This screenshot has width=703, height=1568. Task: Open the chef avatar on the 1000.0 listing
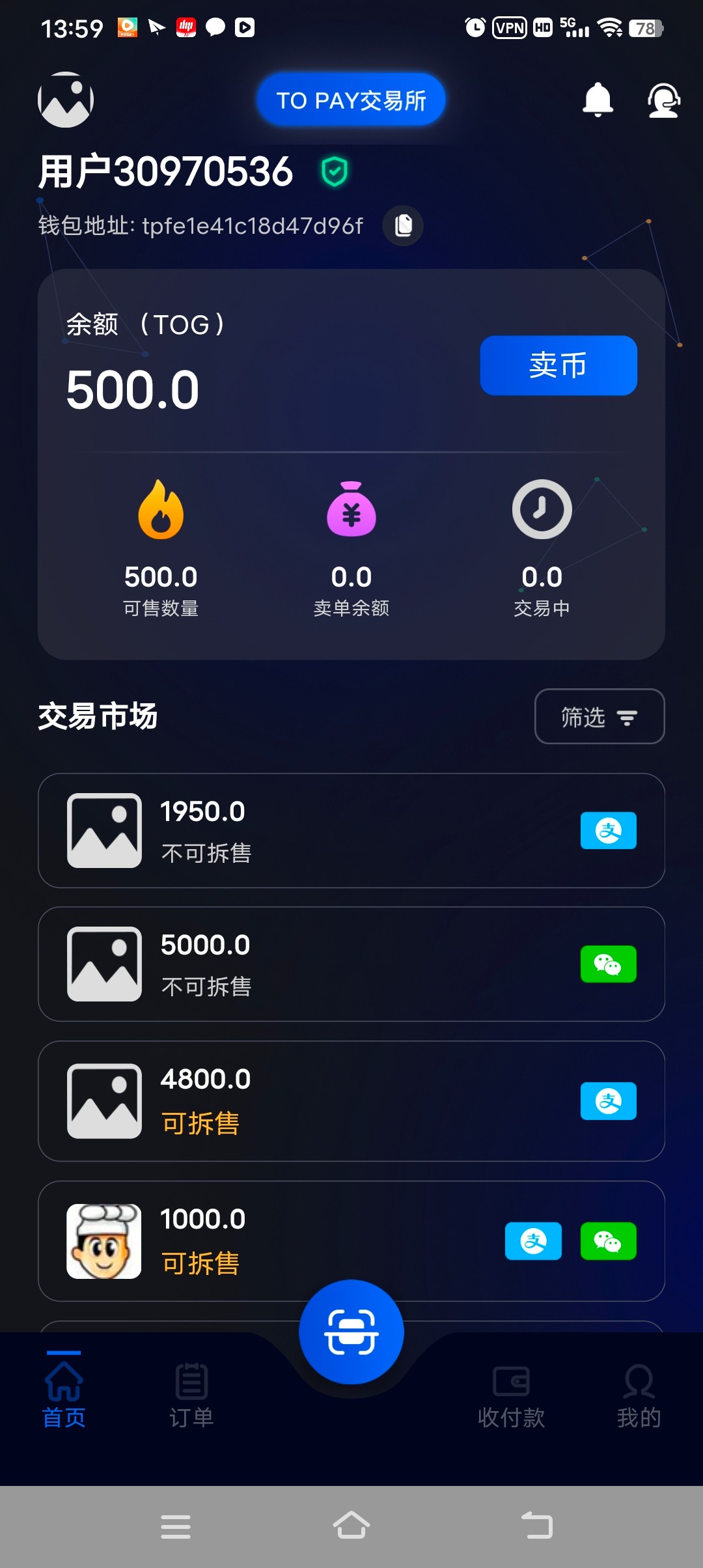104,1242
